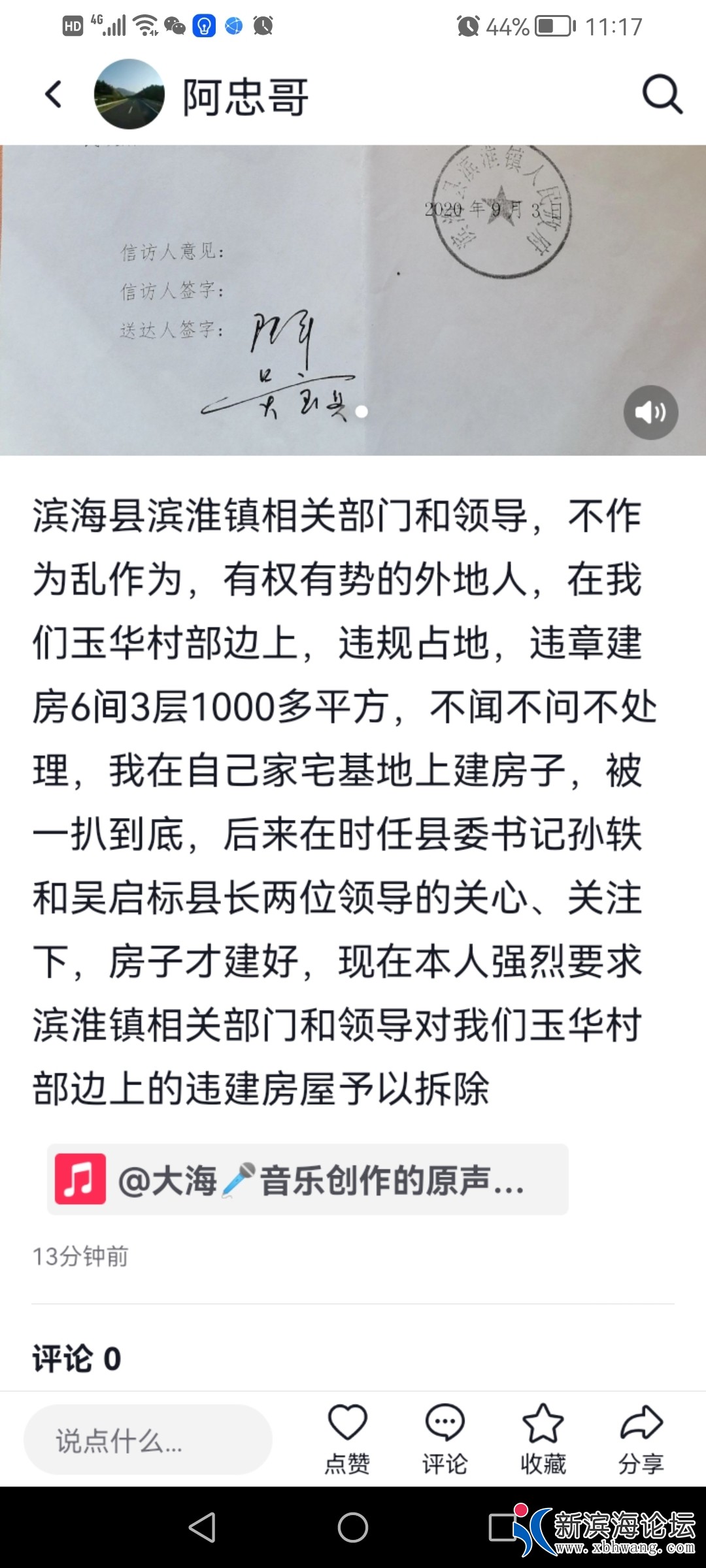This screenshot has width=706, height=1568.
Task: Save post with 收藏 star
Action: point(543,1437)
